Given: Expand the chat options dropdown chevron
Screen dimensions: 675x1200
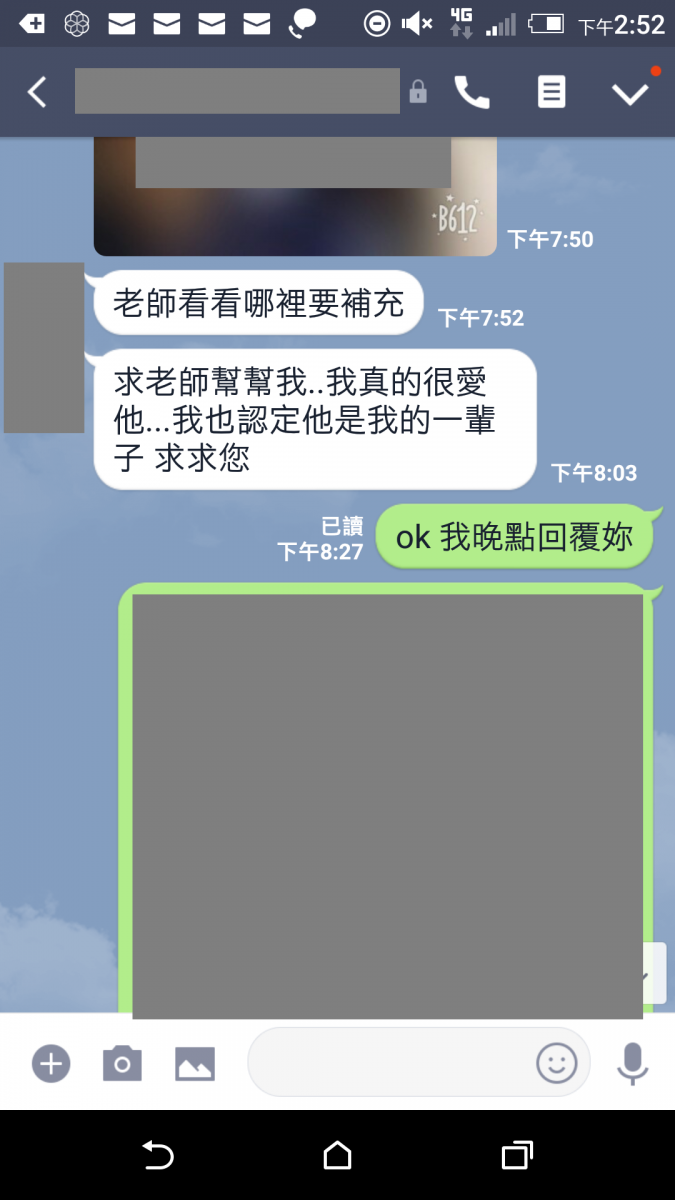Looking at the screenshot, I should (630, 93).
